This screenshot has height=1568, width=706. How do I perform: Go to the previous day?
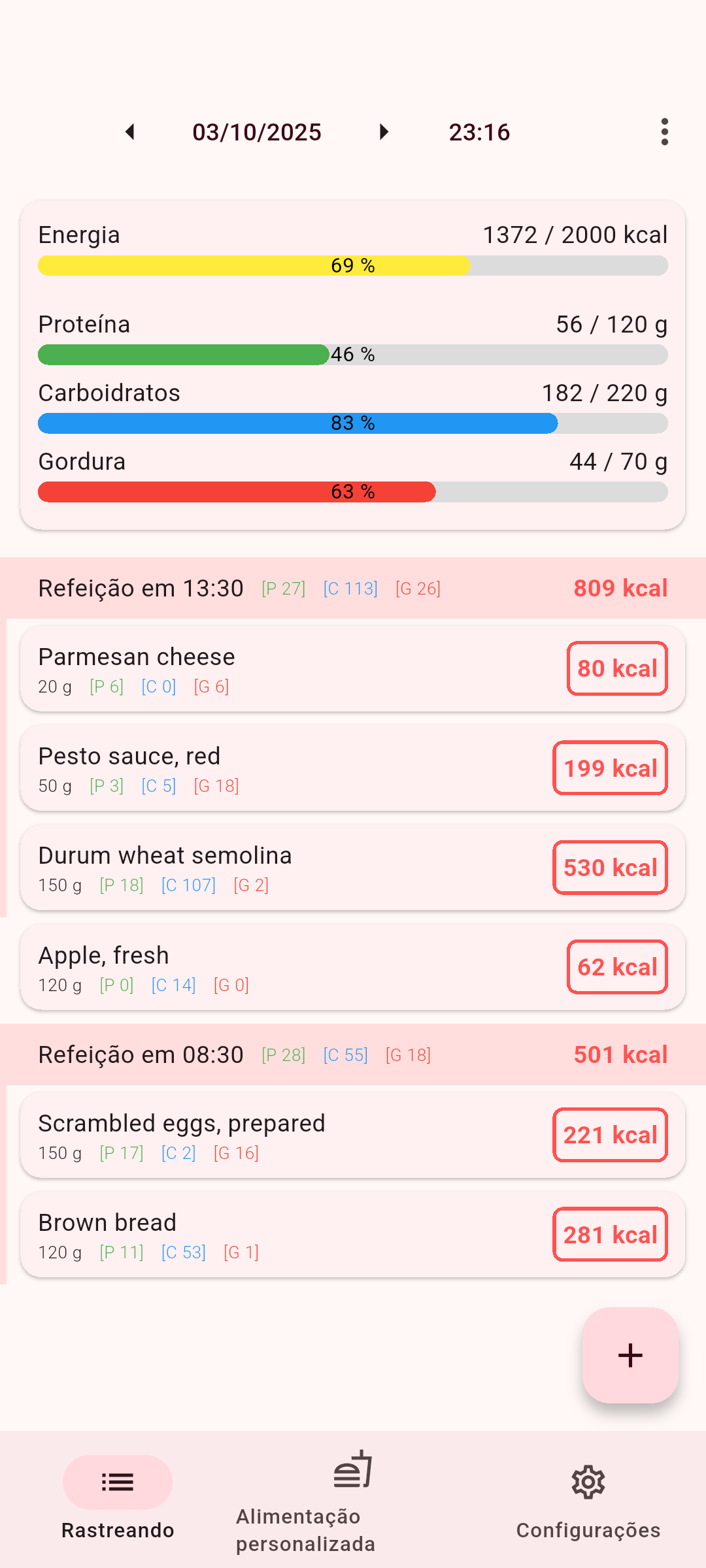130,132
